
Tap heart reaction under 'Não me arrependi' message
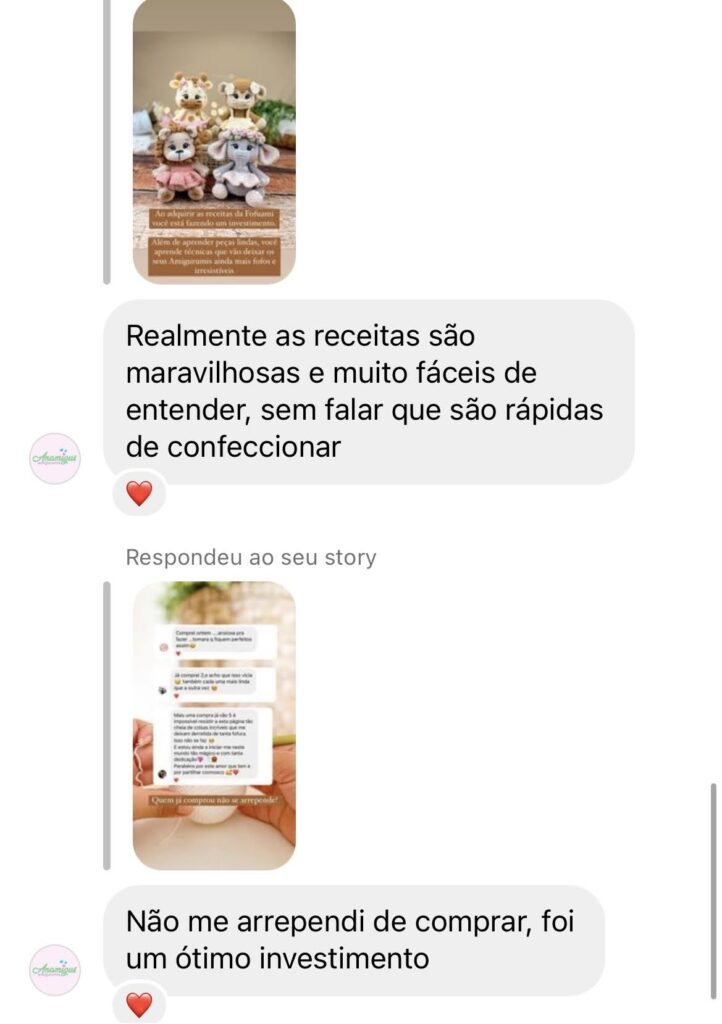tap(139, 1003)
